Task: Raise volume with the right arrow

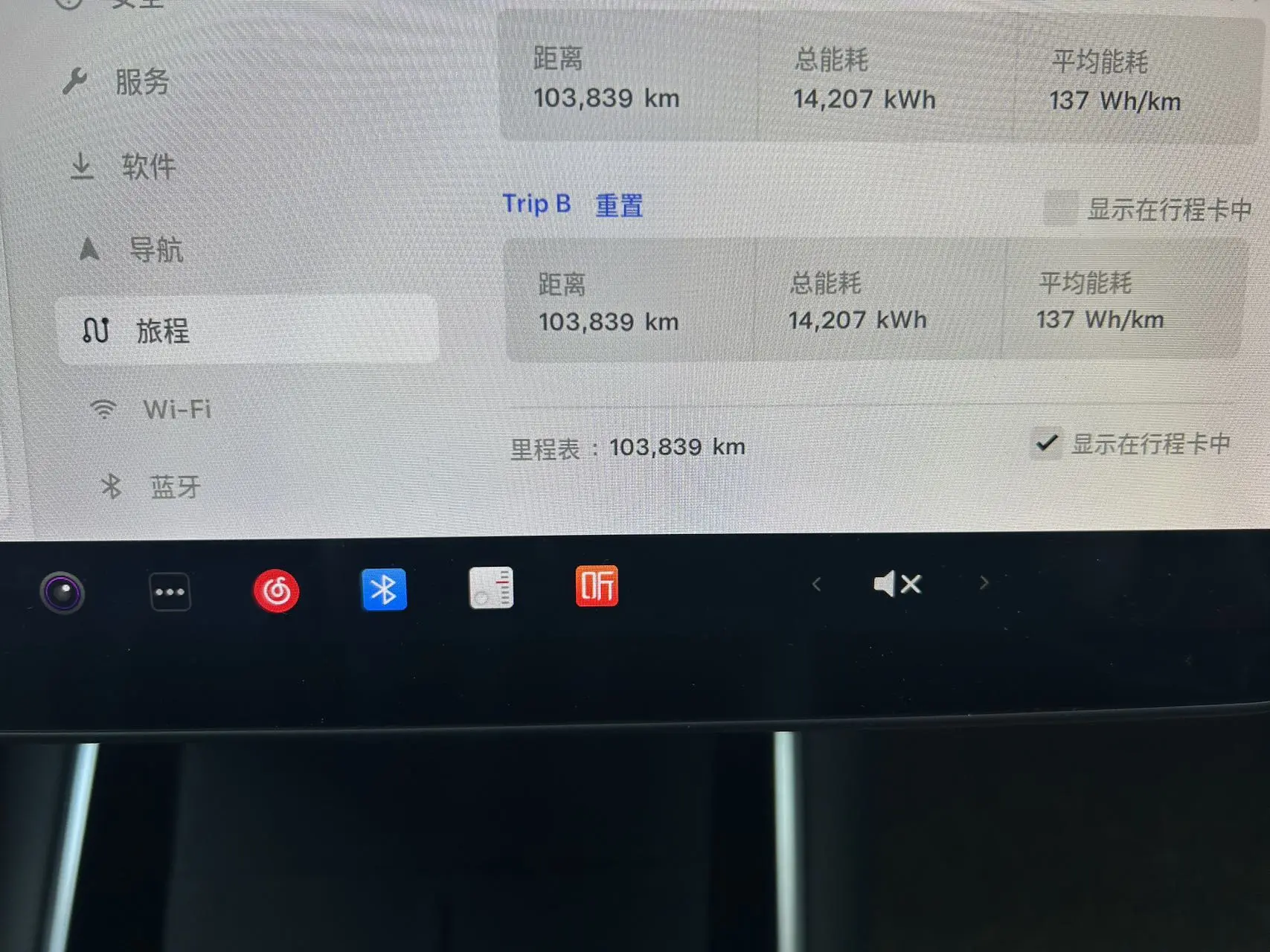Action: tap(984, 583)
